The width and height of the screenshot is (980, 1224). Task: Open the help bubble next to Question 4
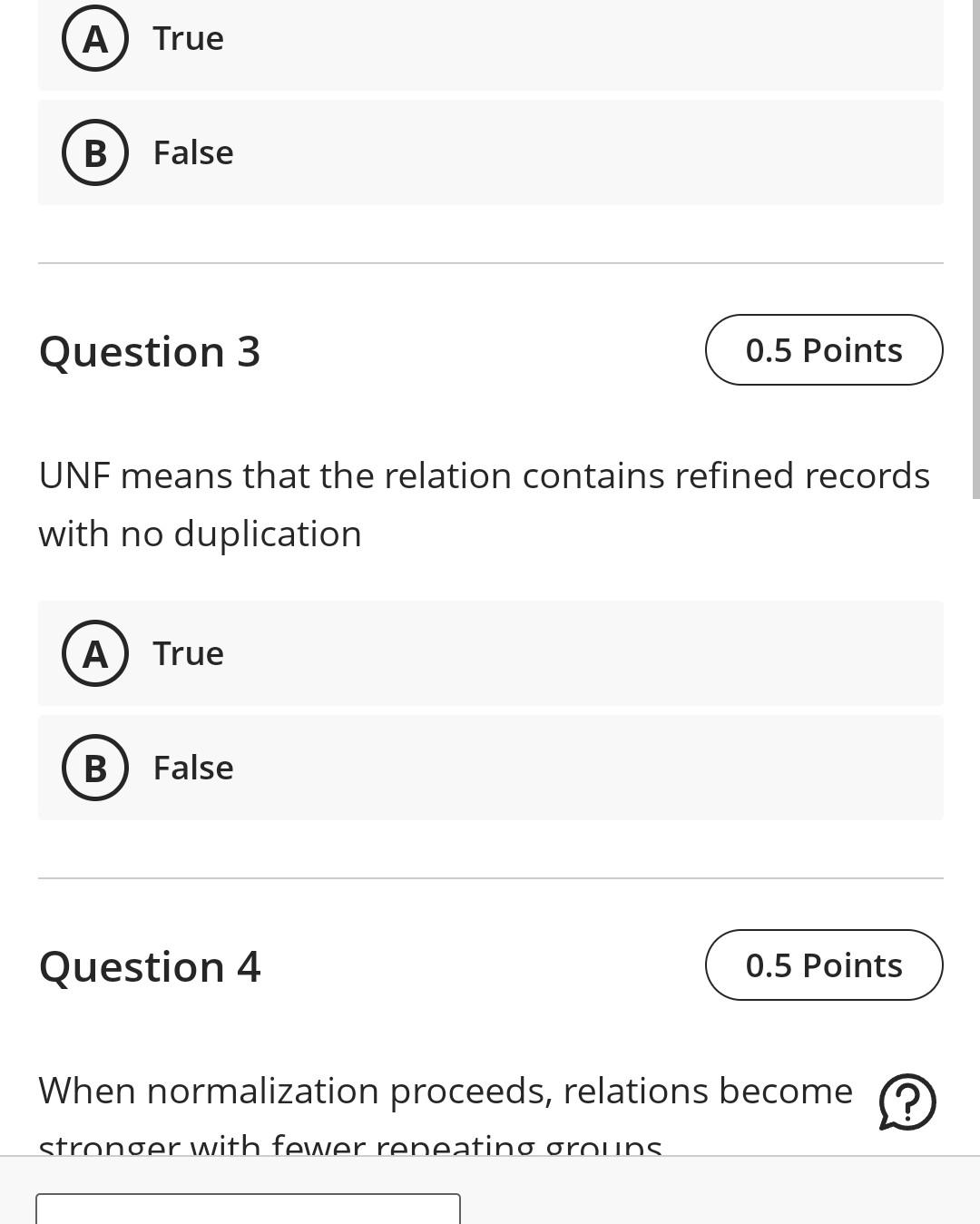click(x=906, y=1102)
